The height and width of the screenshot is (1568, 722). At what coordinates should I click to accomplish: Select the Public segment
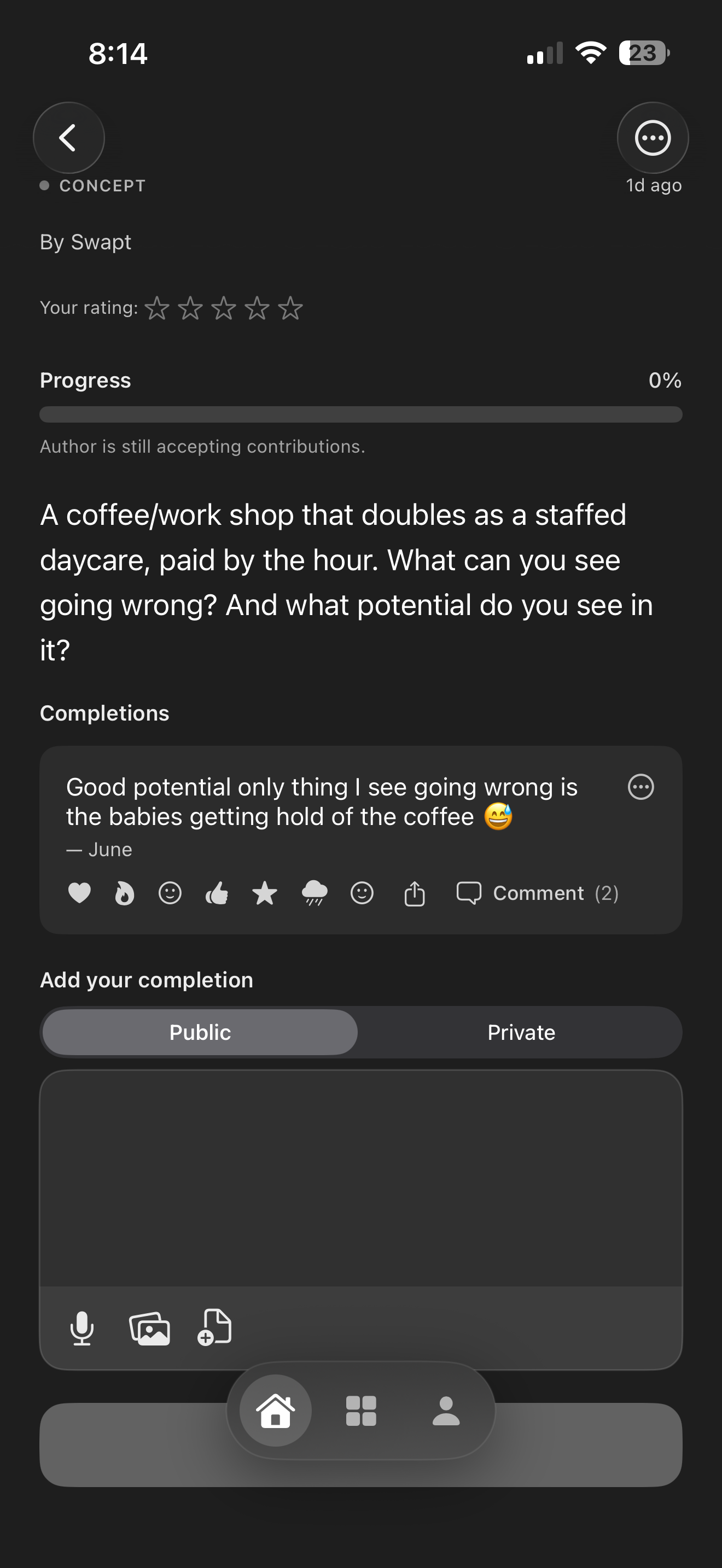pyautogui.click(x=200, y=1032)
